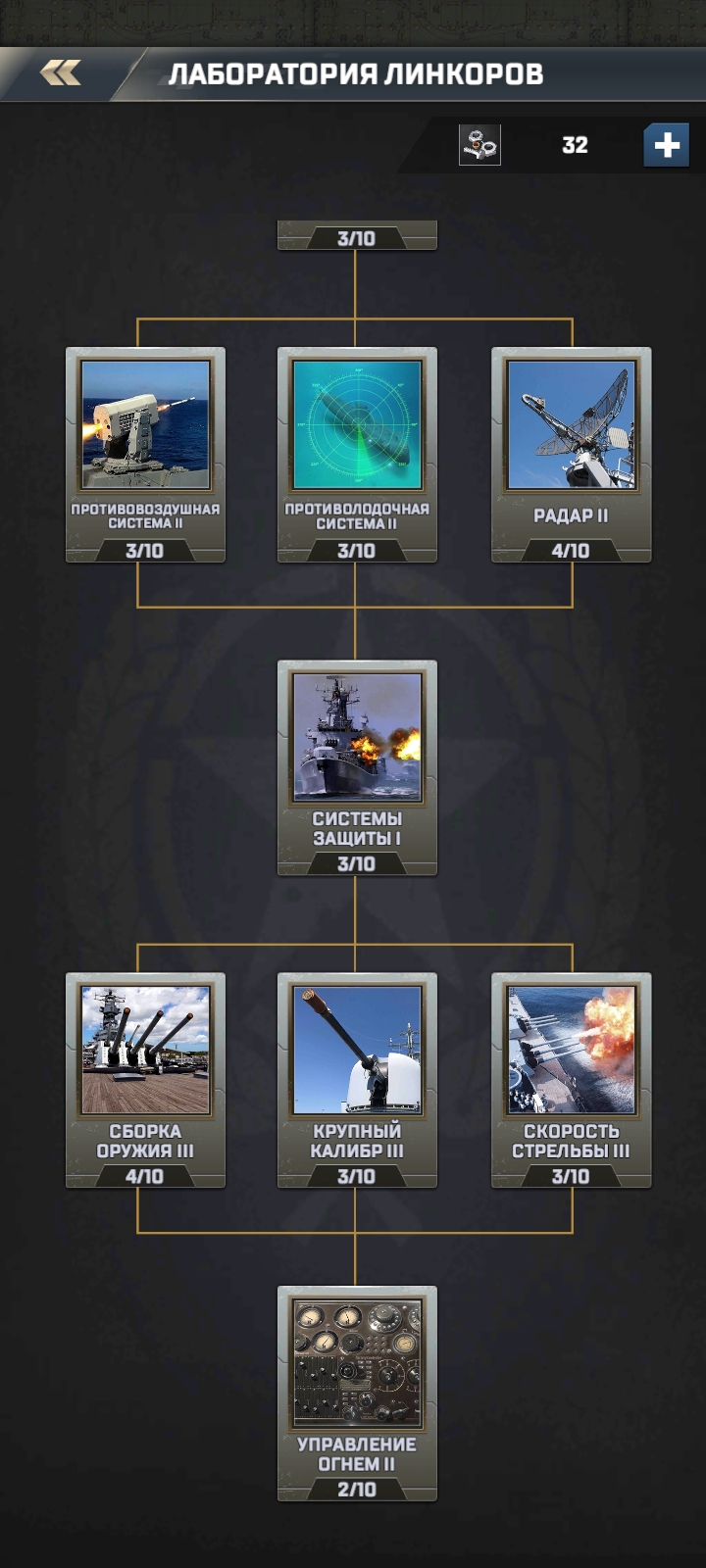Open the Радар II research card
Screen dimensions: 706x1568
point(571,454)
